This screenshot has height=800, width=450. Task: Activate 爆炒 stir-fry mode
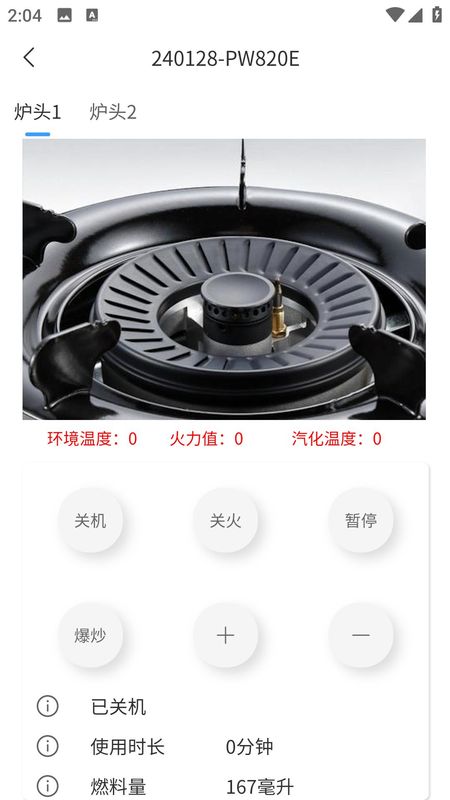[90, 635]
